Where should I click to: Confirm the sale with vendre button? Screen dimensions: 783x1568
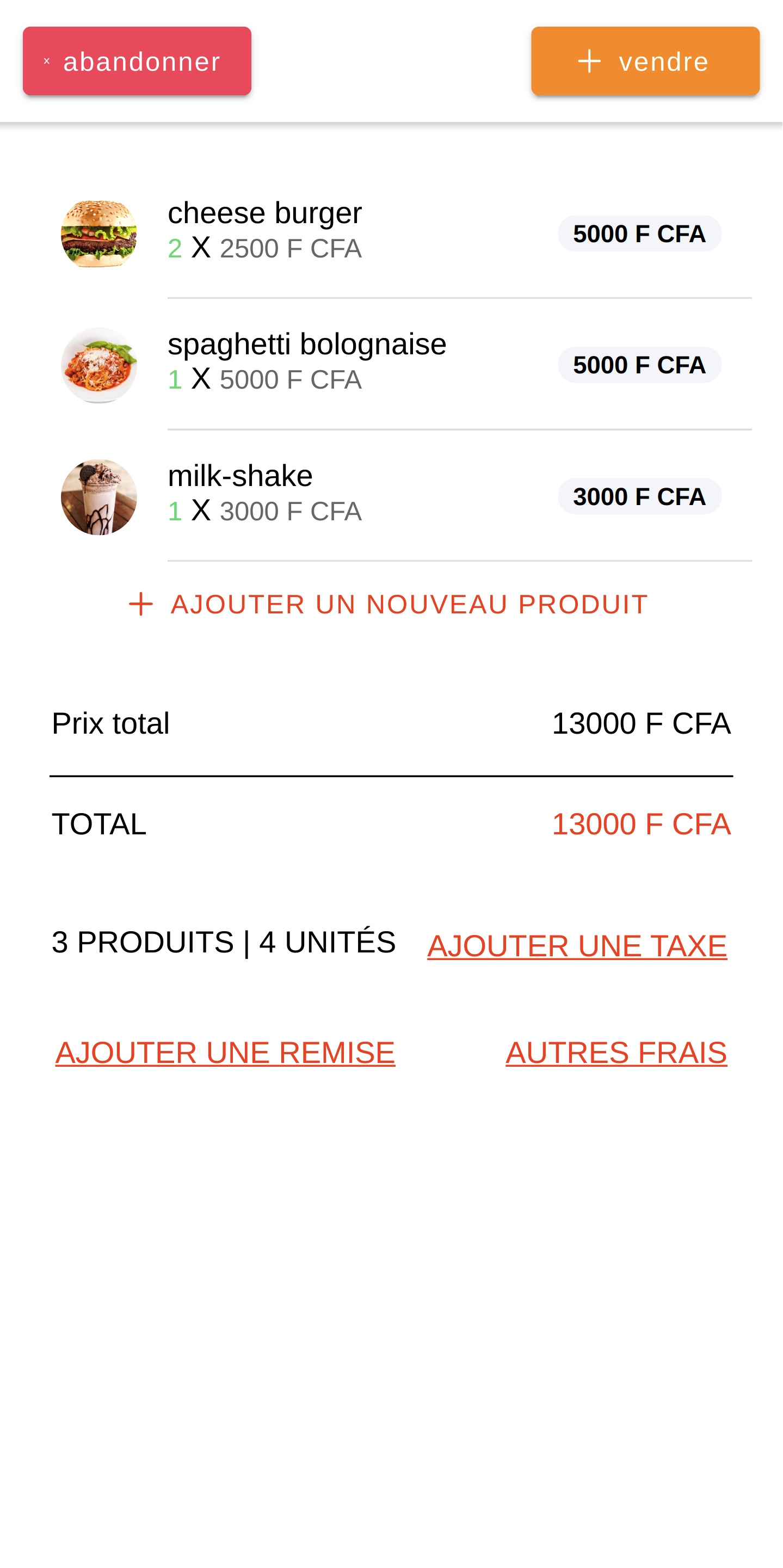click(645, 61)
